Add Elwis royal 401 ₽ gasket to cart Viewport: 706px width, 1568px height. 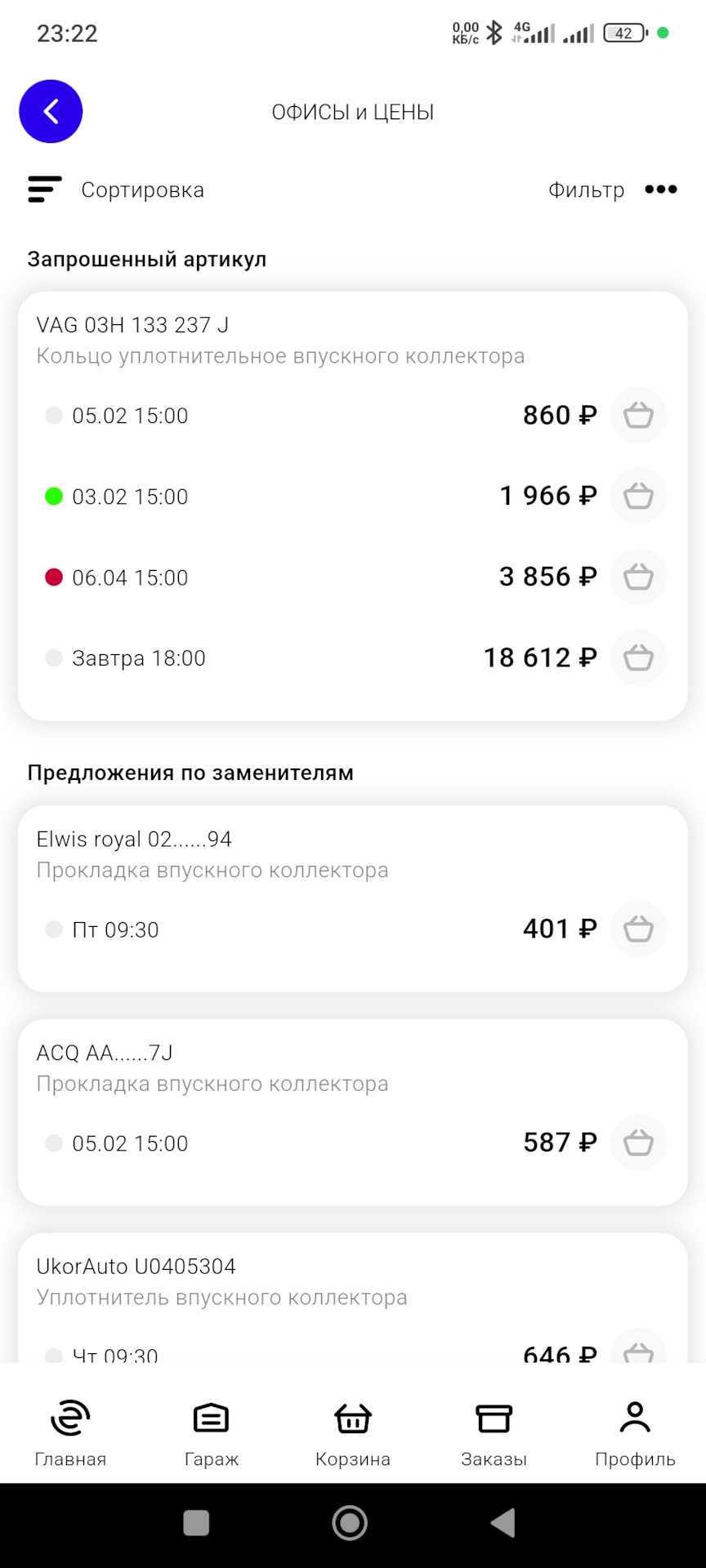pos(638,929)
